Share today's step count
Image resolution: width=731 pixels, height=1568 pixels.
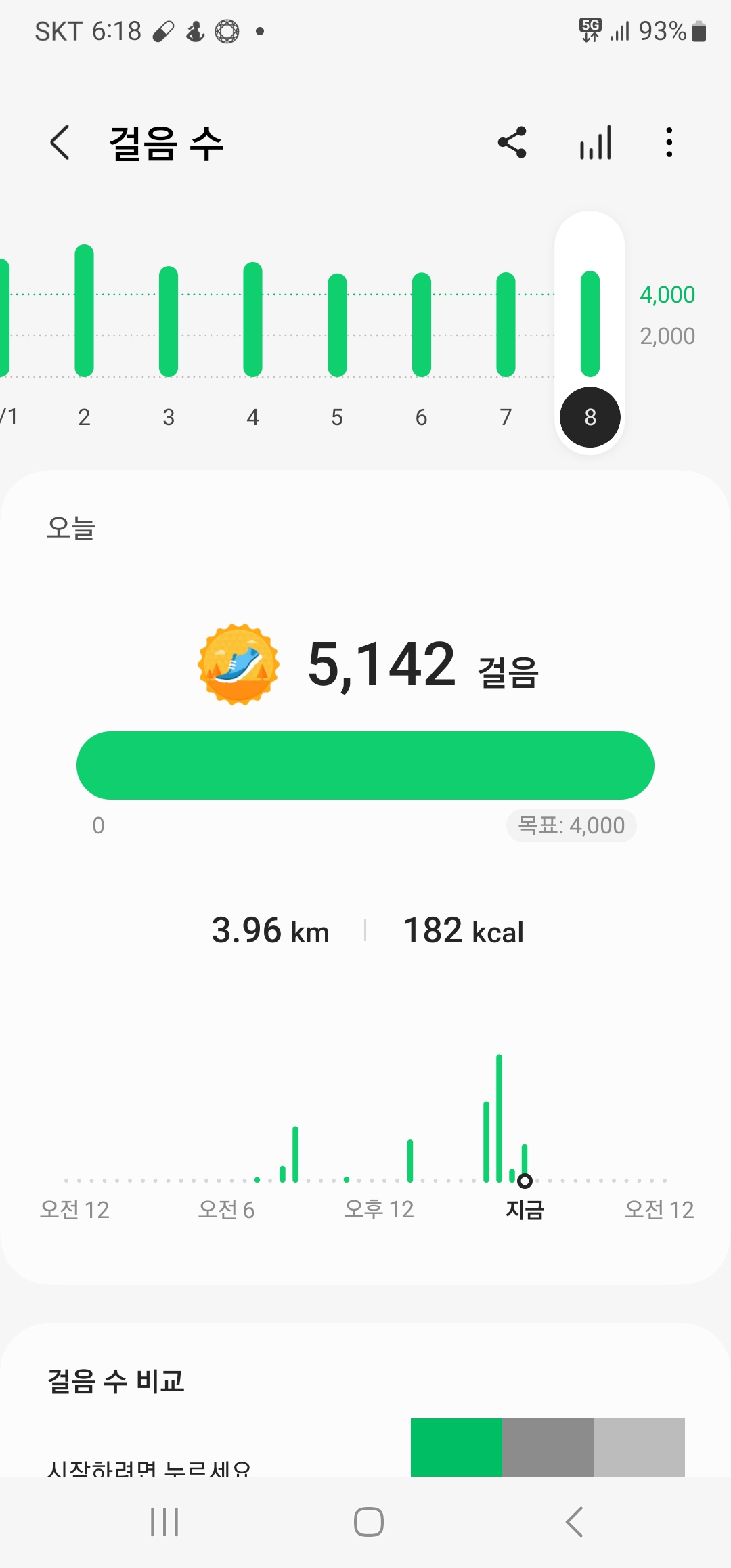click(x=512, y=143)
